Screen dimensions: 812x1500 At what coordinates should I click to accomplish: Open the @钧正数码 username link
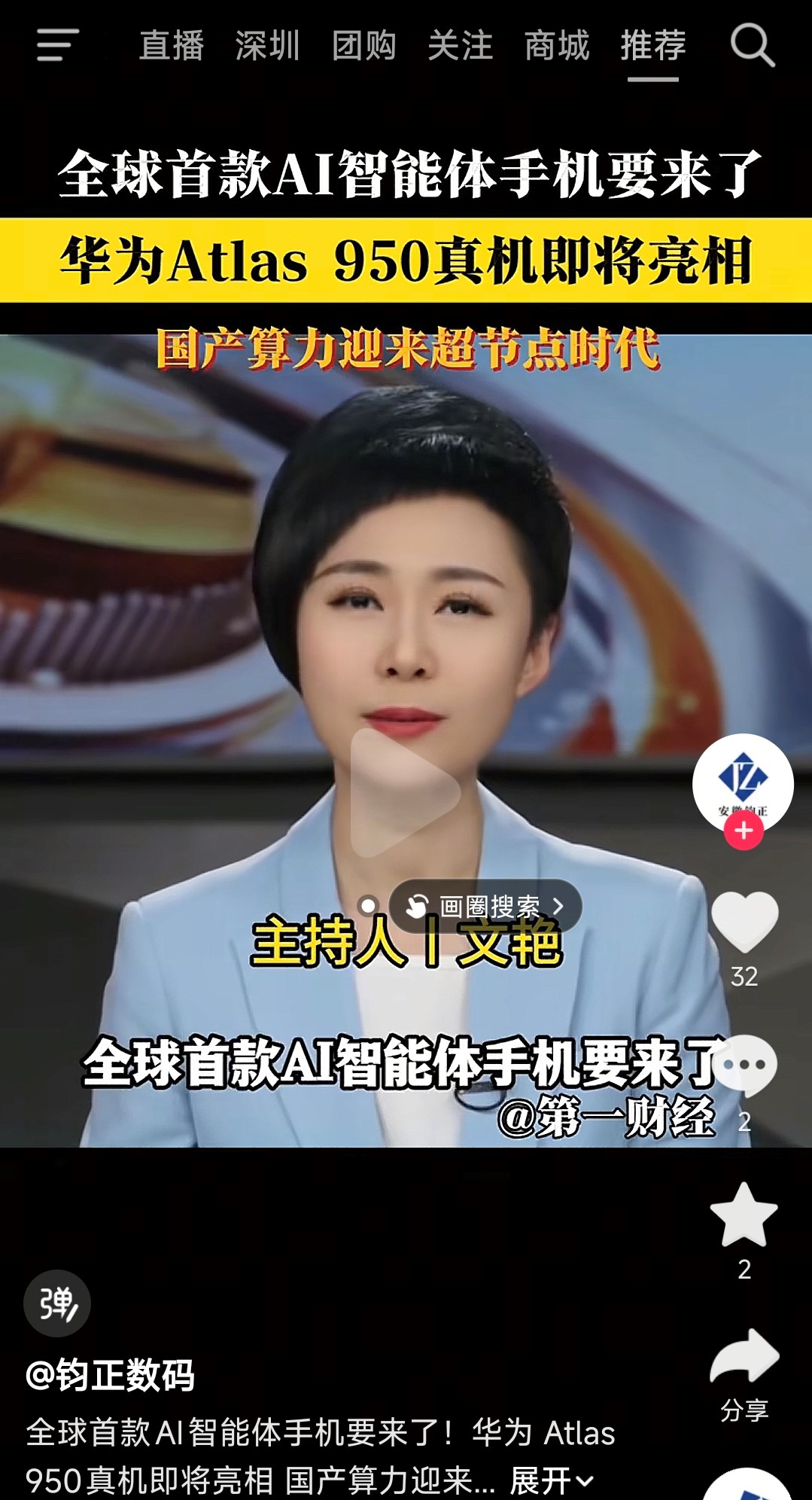[111, 1375]
